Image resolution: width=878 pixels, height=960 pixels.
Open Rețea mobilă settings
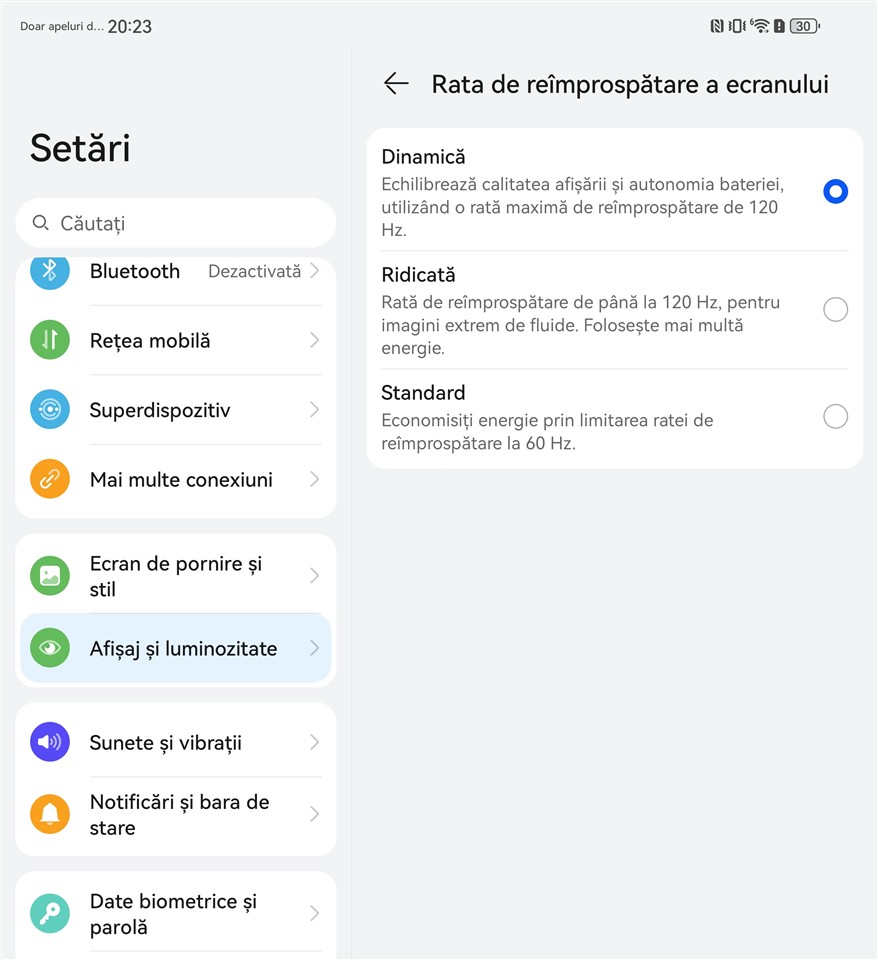pos(176,341)
